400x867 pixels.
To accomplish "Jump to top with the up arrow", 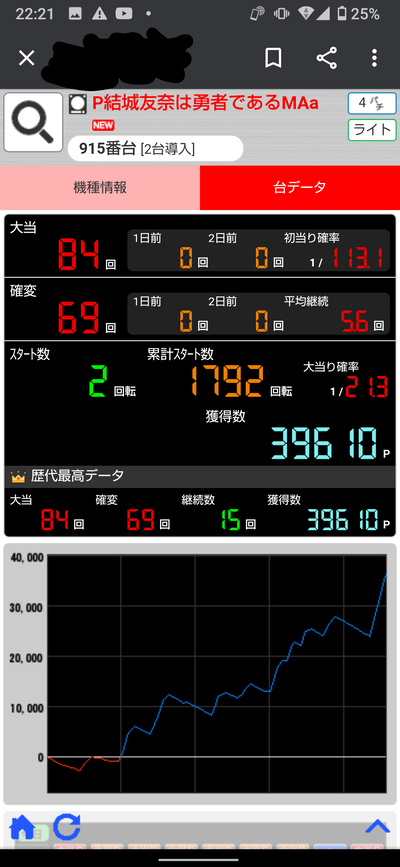I will tap(378, 827).
